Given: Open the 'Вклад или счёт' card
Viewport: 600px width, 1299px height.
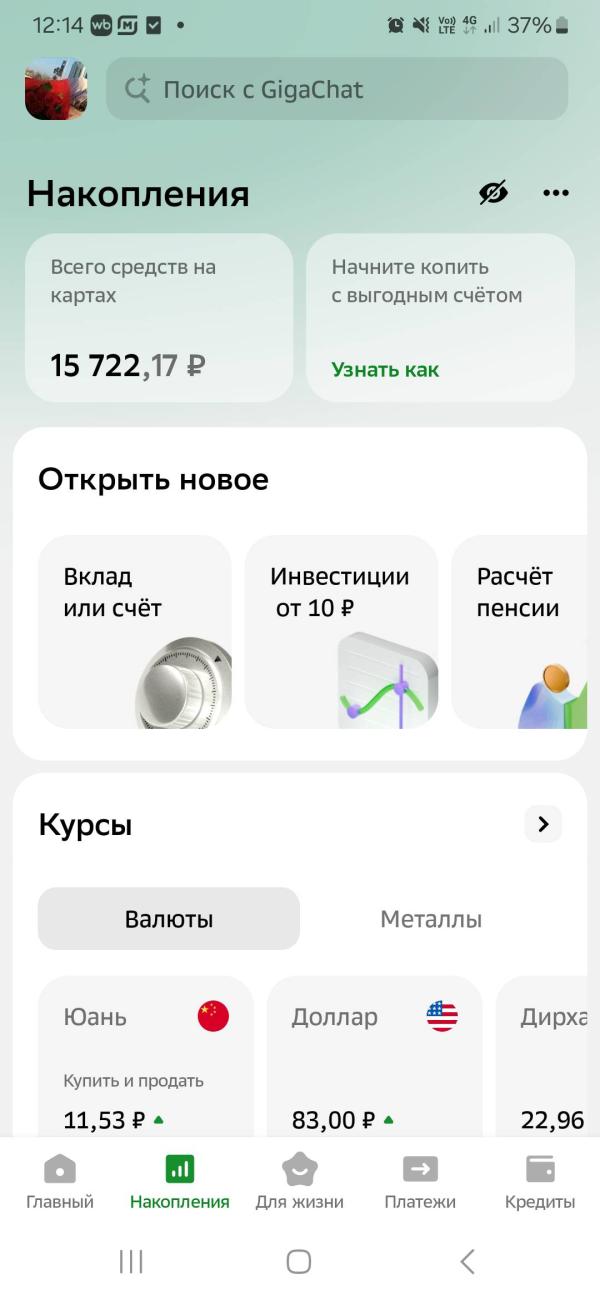Looking at the screenshot, I should click(134, 631).
